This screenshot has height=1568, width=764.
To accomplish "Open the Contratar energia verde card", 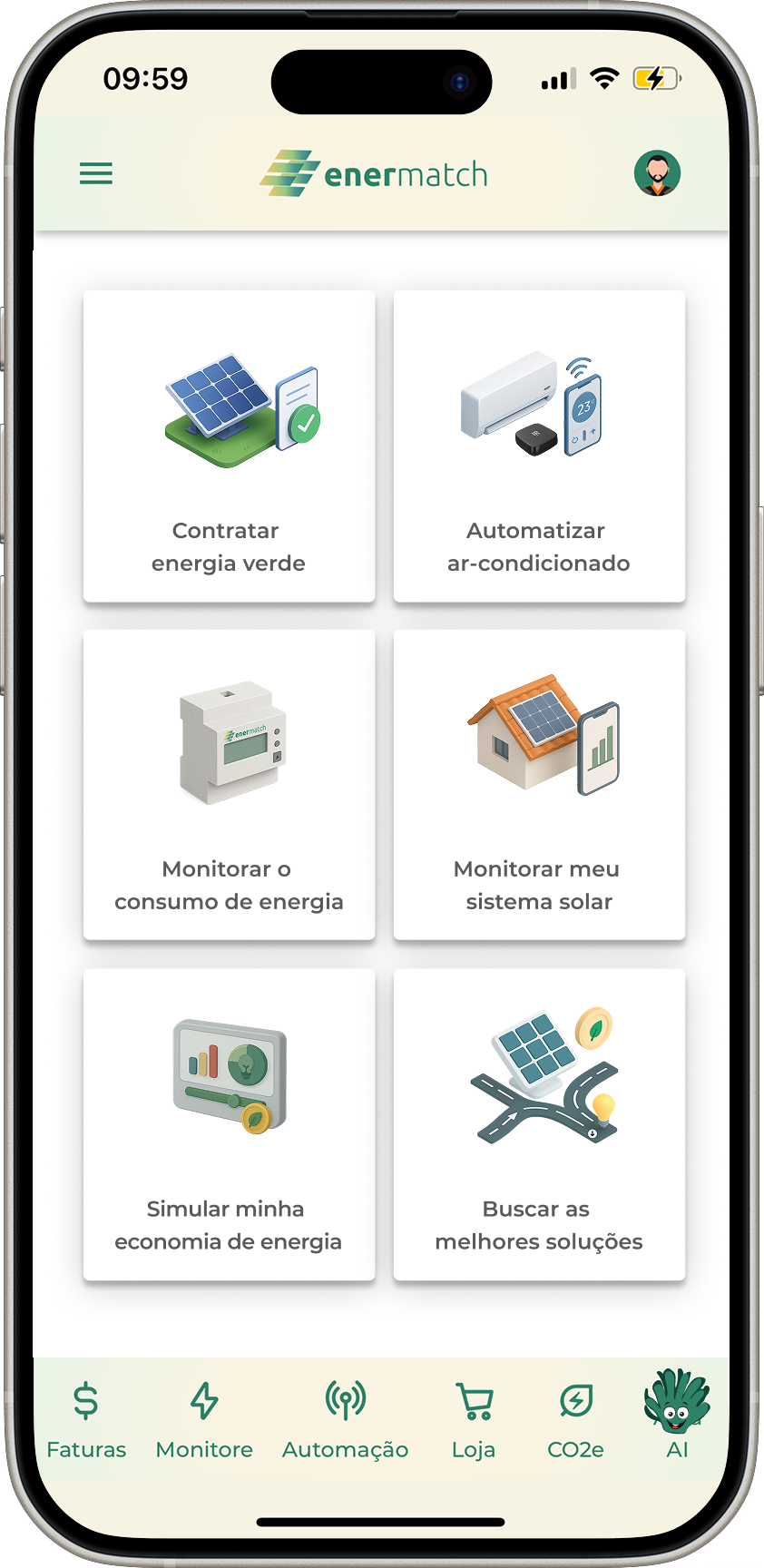I will [x=229, y=446].
